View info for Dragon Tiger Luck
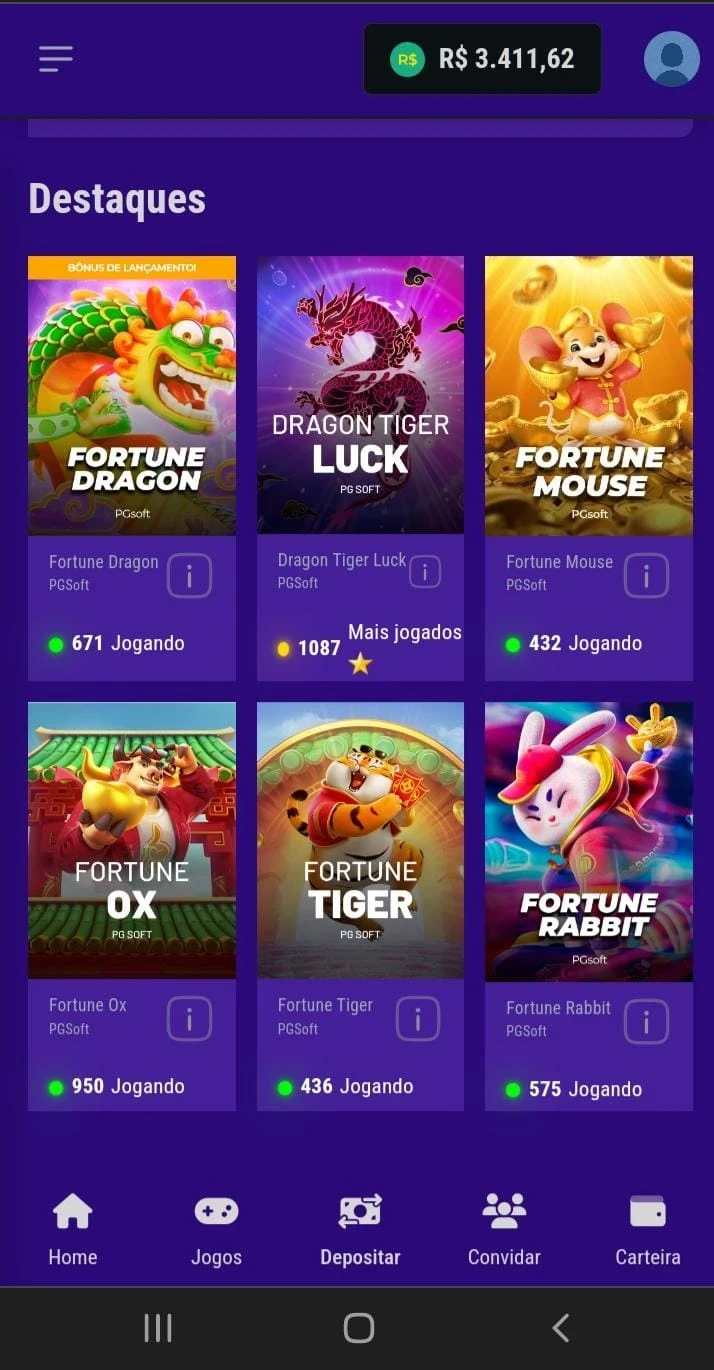This screenshot has height=1370, width=714. click(425, 572)
